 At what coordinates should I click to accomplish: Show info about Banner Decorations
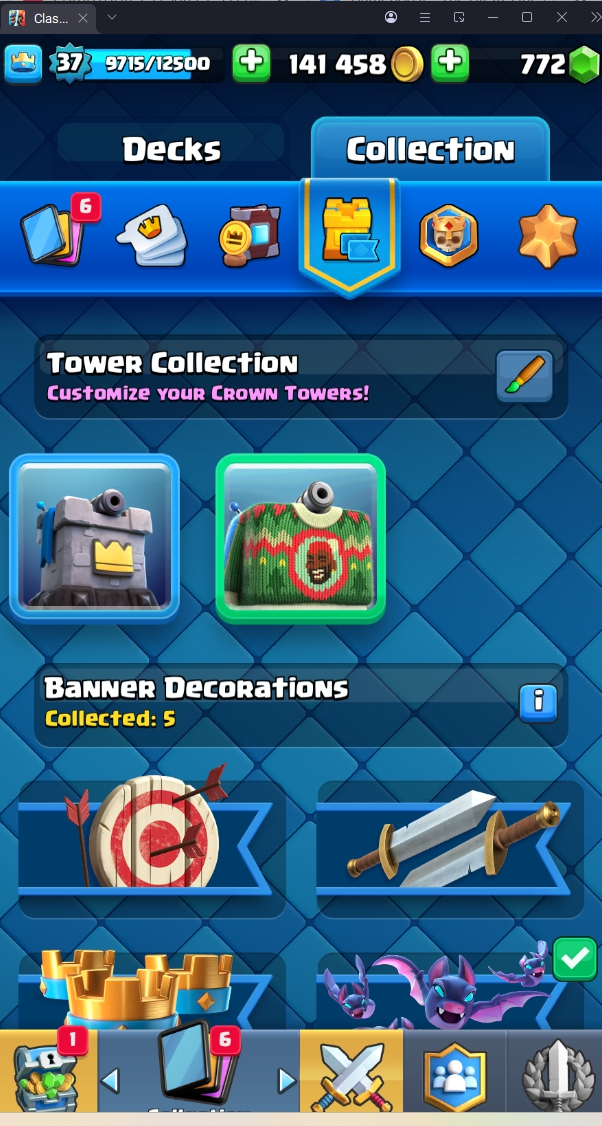pyautogui.click(x=537, y=702)
